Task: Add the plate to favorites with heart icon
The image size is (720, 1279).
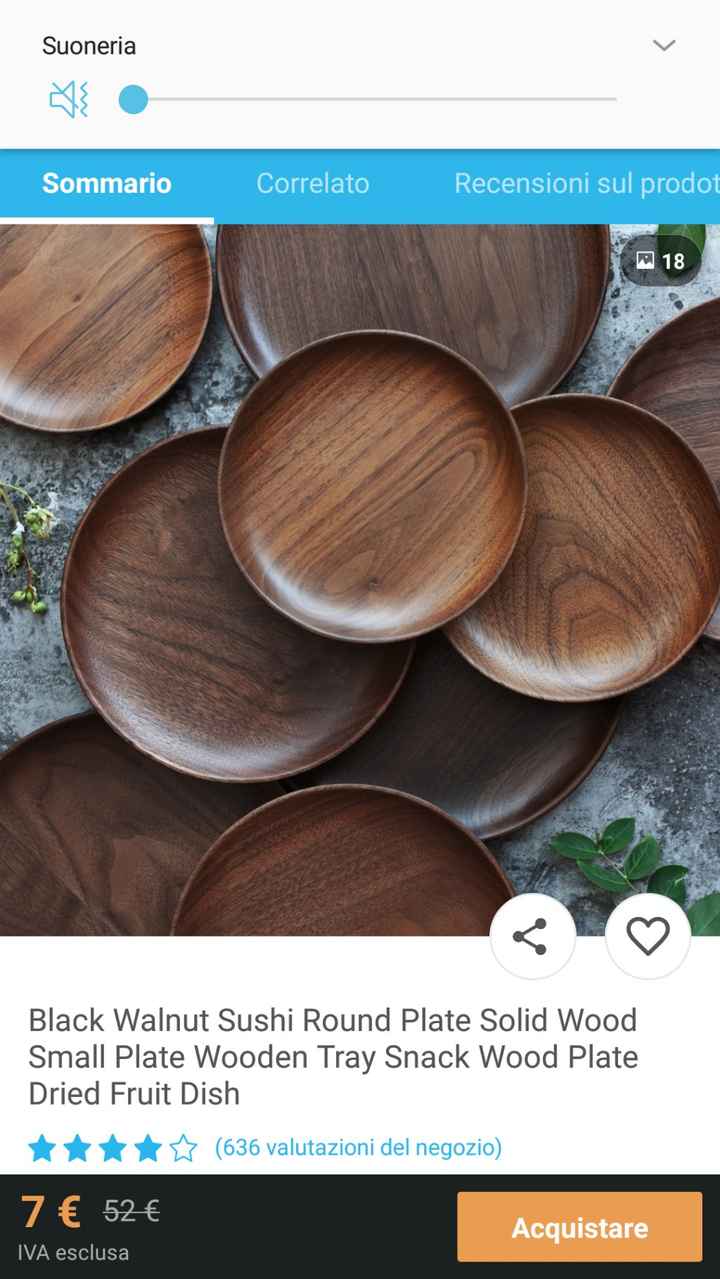Action: (x=647, y=935)
